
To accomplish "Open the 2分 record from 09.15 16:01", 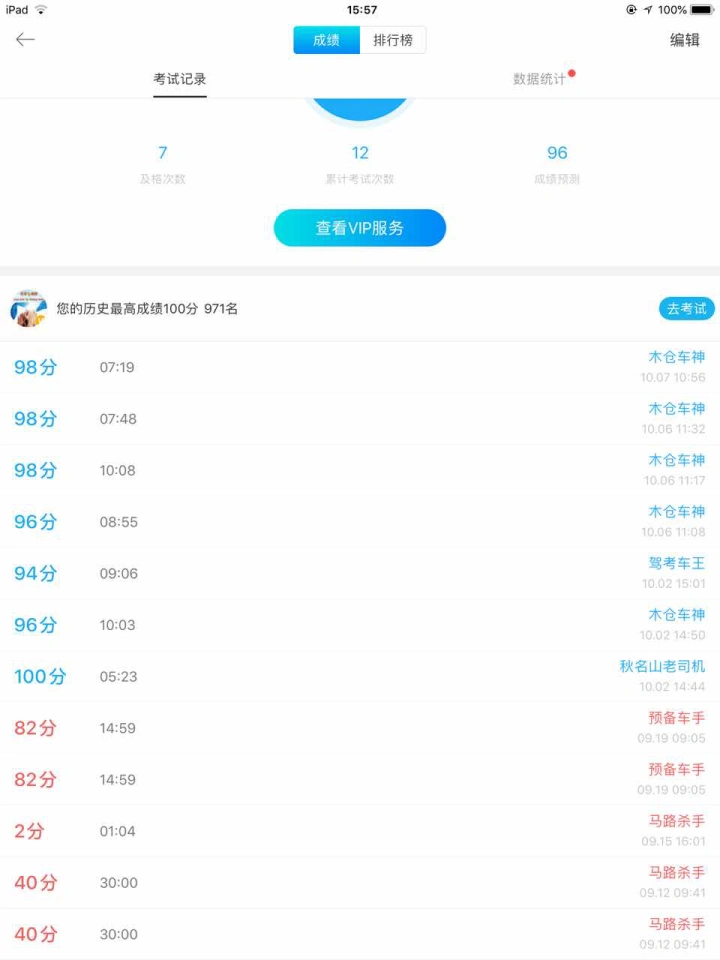I will (360, 831).
